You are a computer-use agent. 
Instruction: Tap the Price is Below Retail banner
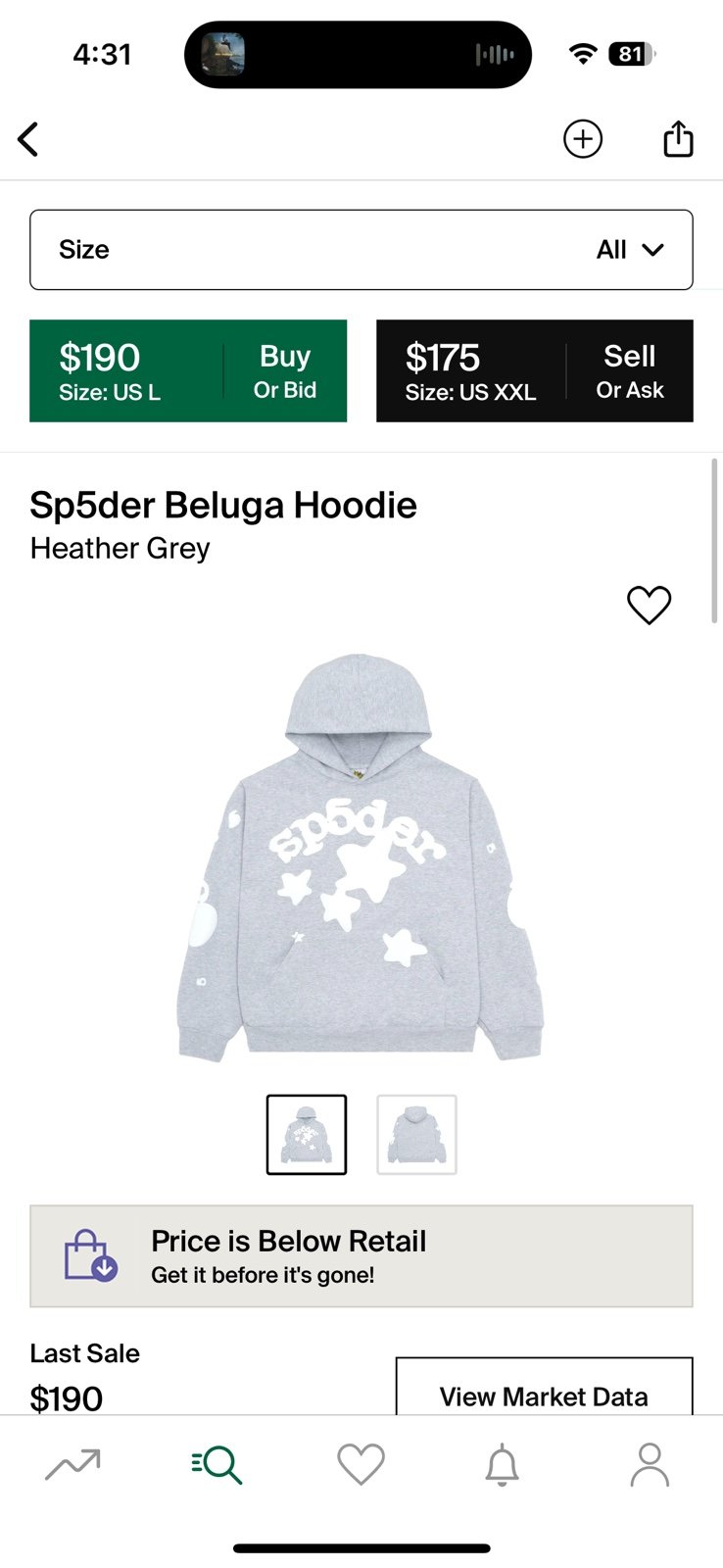pyautogui.click(x=361, y=1256)
